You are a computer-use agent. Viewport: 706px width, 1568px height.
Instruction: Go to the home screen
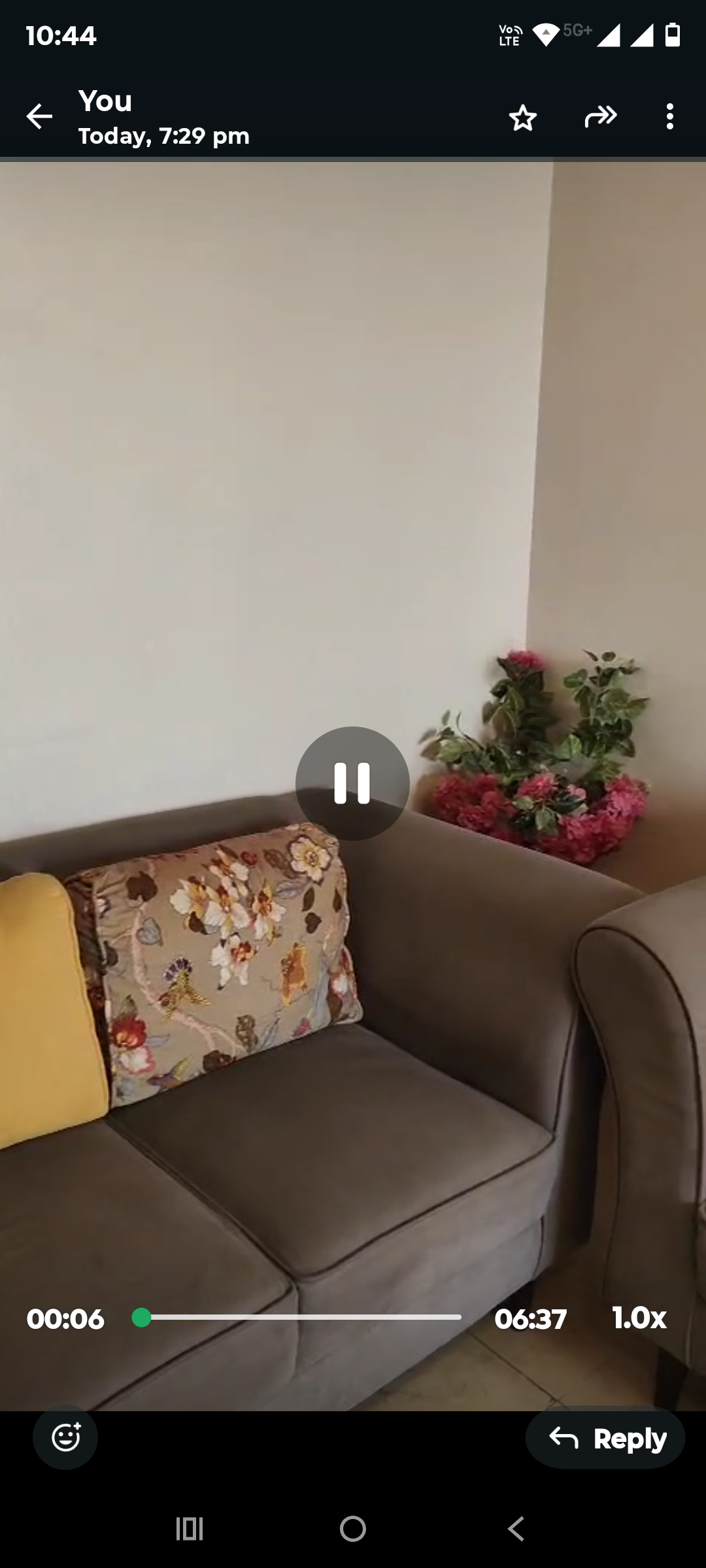(353, 1529)
